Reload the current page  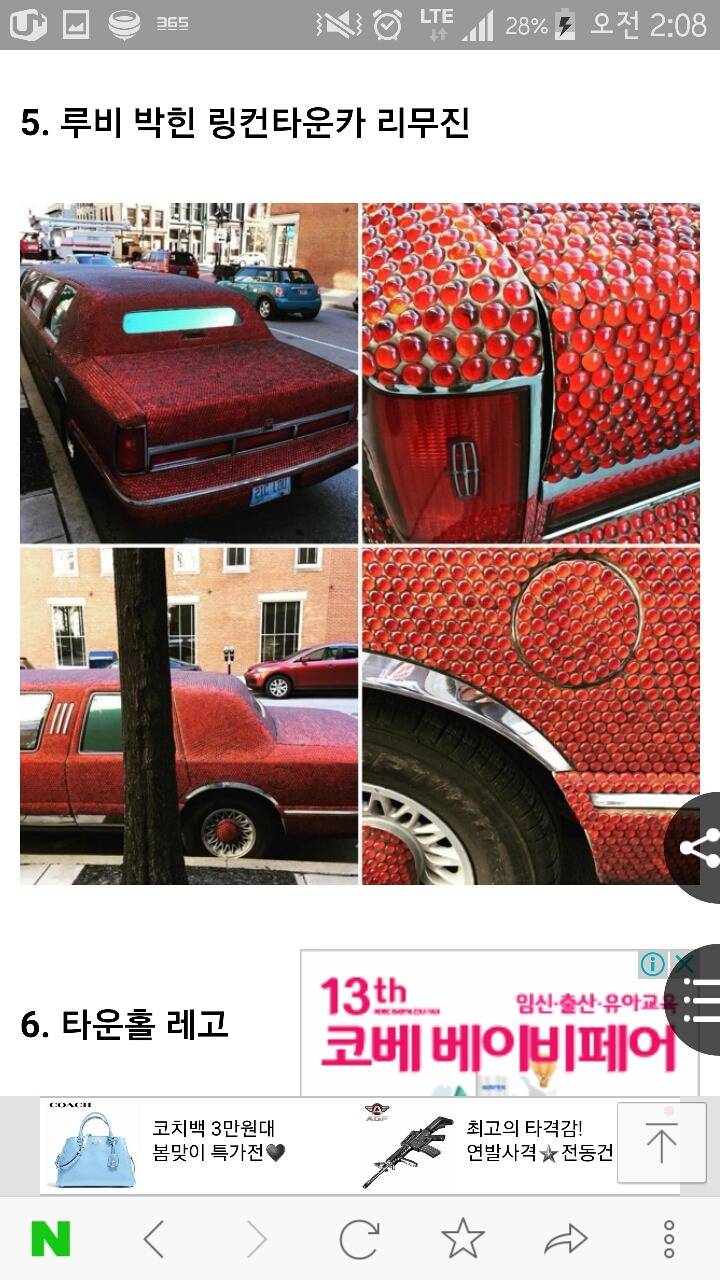point(360,1240)
